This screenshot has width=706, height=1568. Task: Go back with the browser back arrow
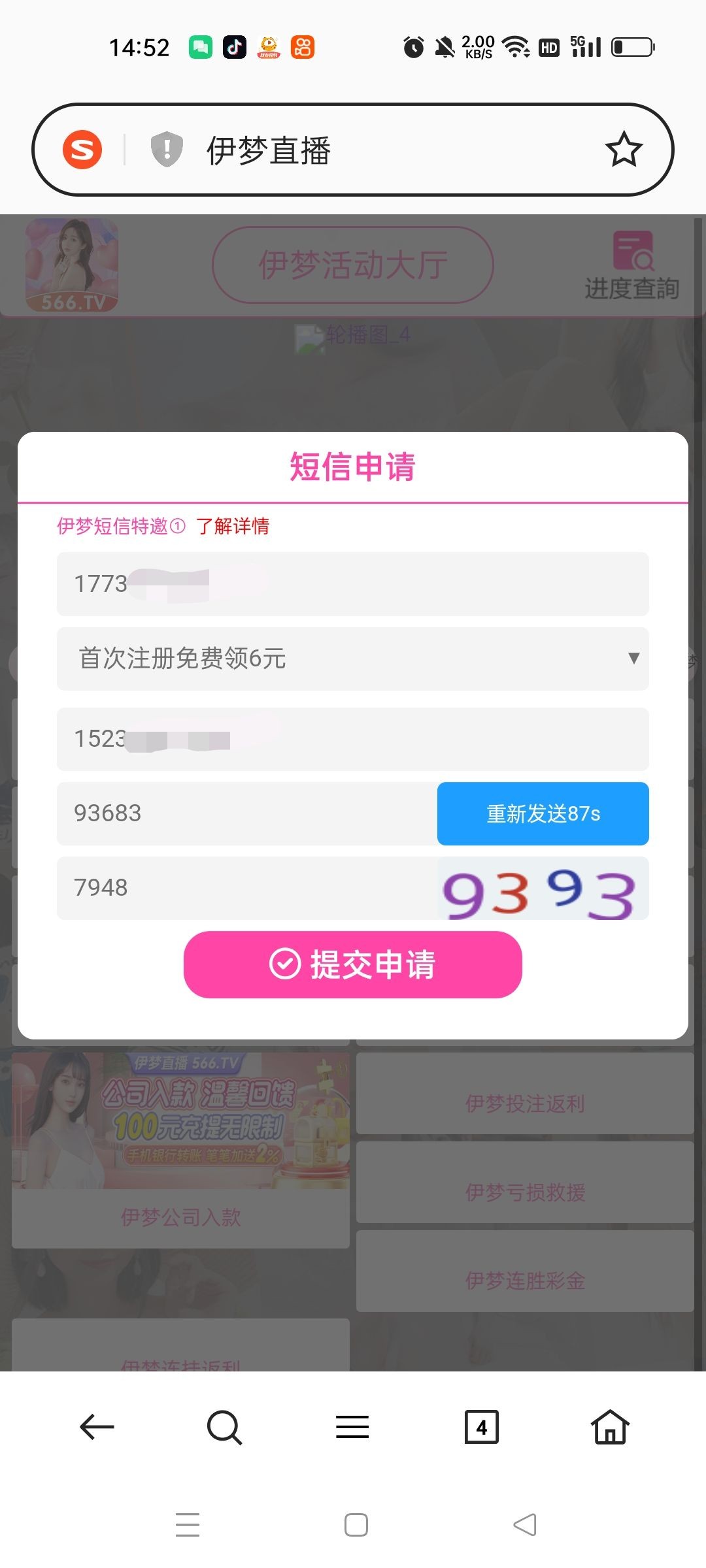pyautogui.click(x=97, y=1427)
